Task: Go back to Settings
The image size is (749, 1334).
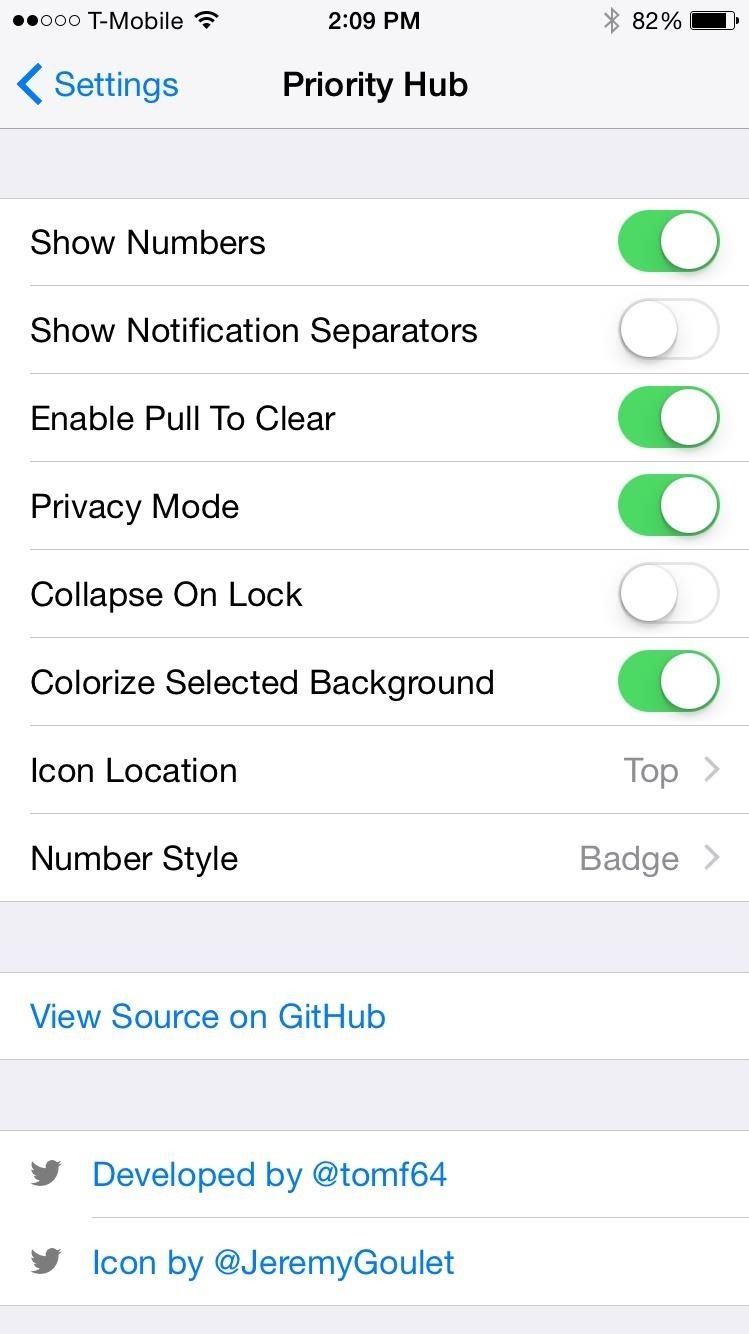Action: 98,85
